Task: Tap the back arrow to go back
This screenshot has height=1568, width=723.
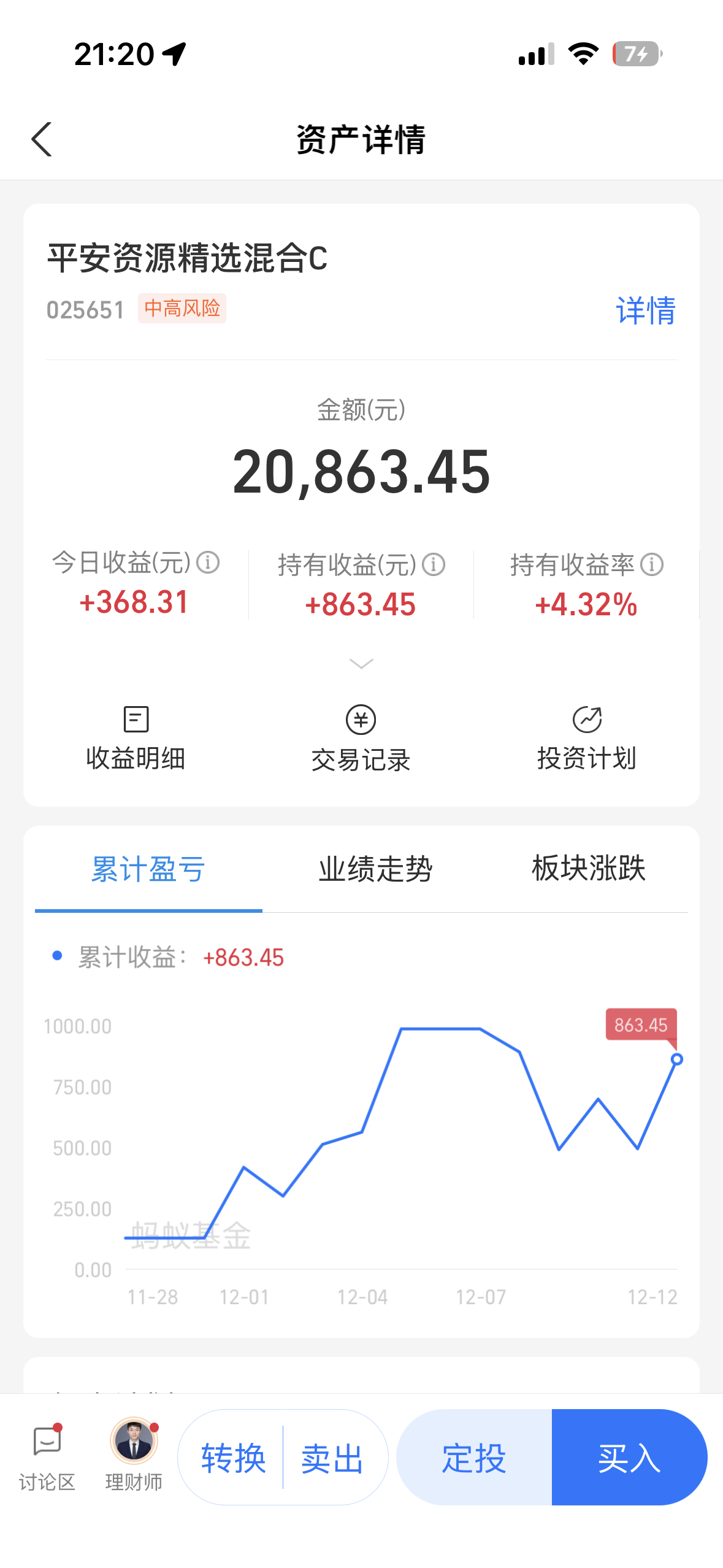Action: pos(42,139)
